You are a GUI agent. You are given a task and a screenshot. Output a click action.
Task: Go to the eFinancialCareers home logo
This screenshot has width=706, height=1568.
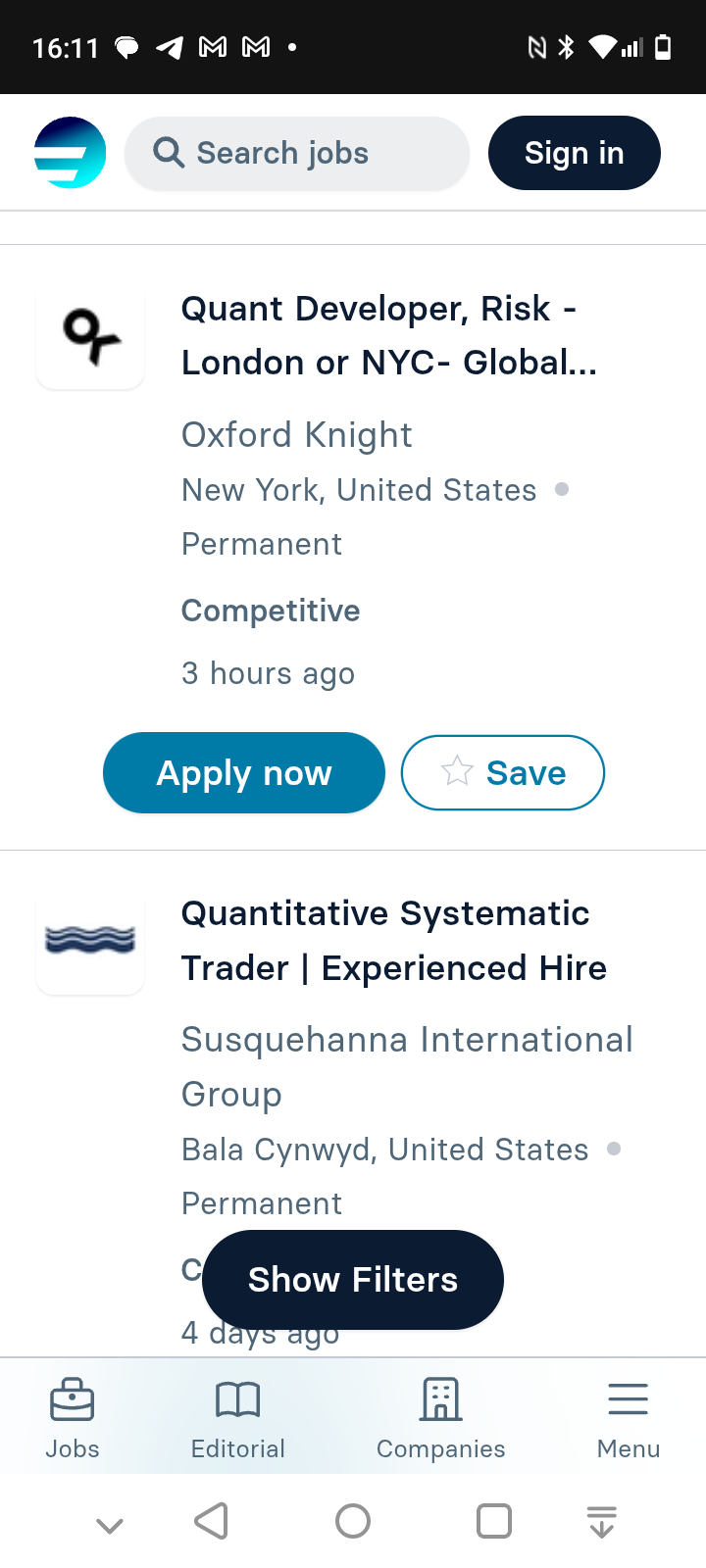point(70,153)
